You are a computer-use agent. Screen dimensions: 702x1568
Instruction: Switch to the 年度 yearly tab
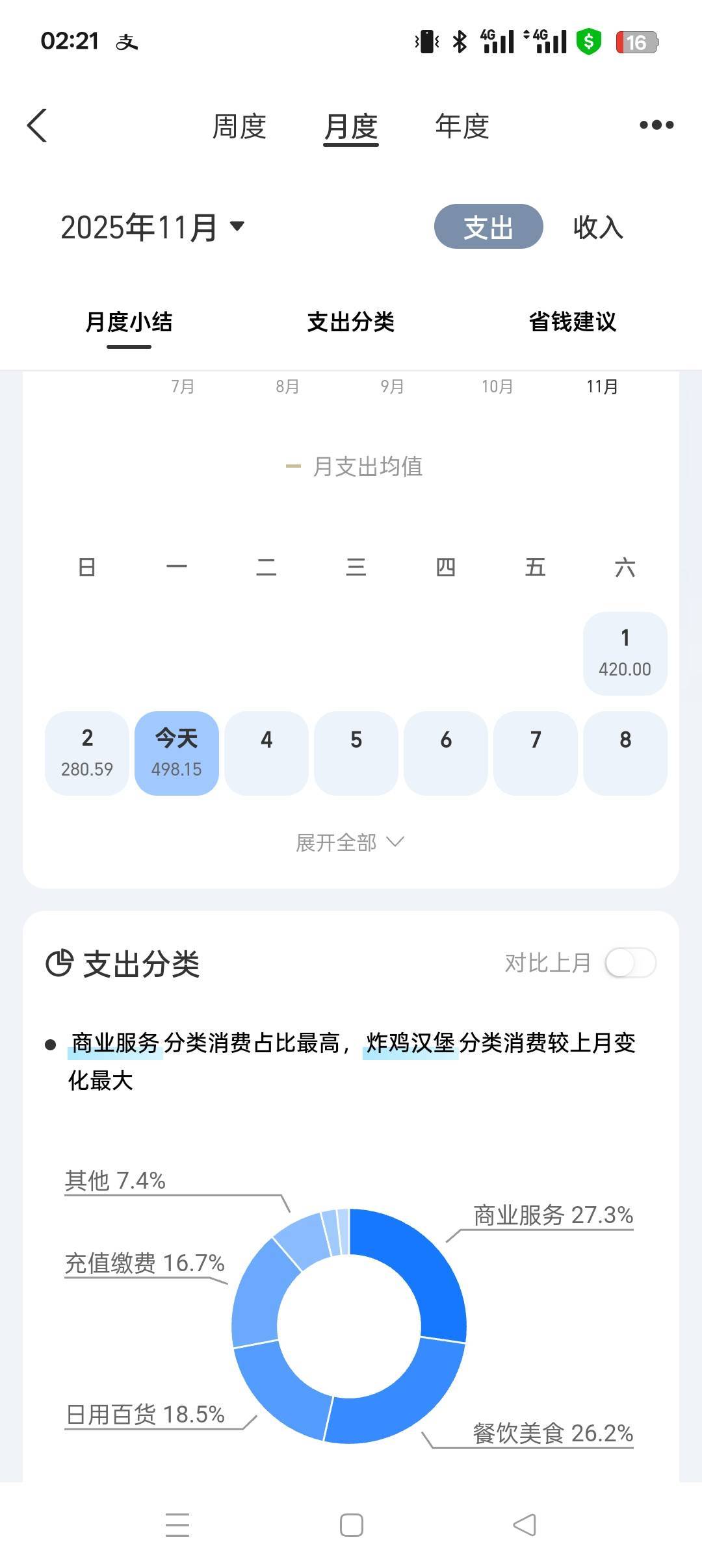[x=462, y=126]
